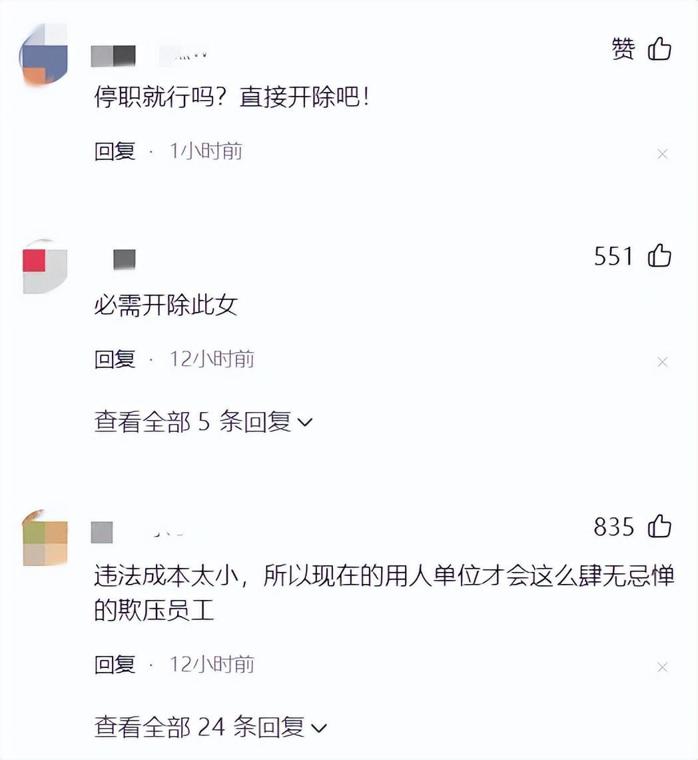
Task: Expand 查看全部 5 条回复
Action: coord(204,422)
